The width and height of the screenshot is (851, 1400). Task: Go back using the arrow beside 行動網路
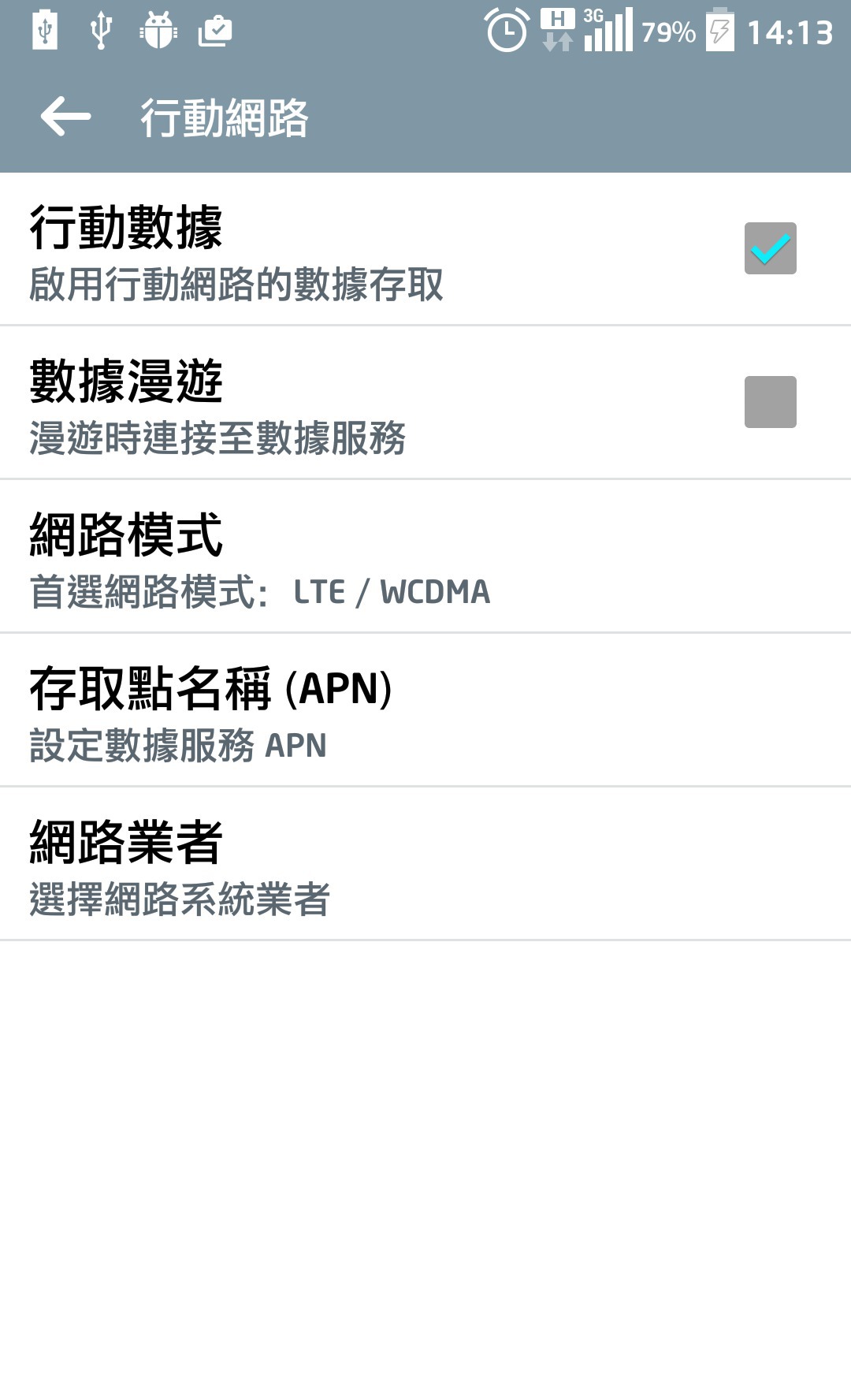(x=66, y=117)
